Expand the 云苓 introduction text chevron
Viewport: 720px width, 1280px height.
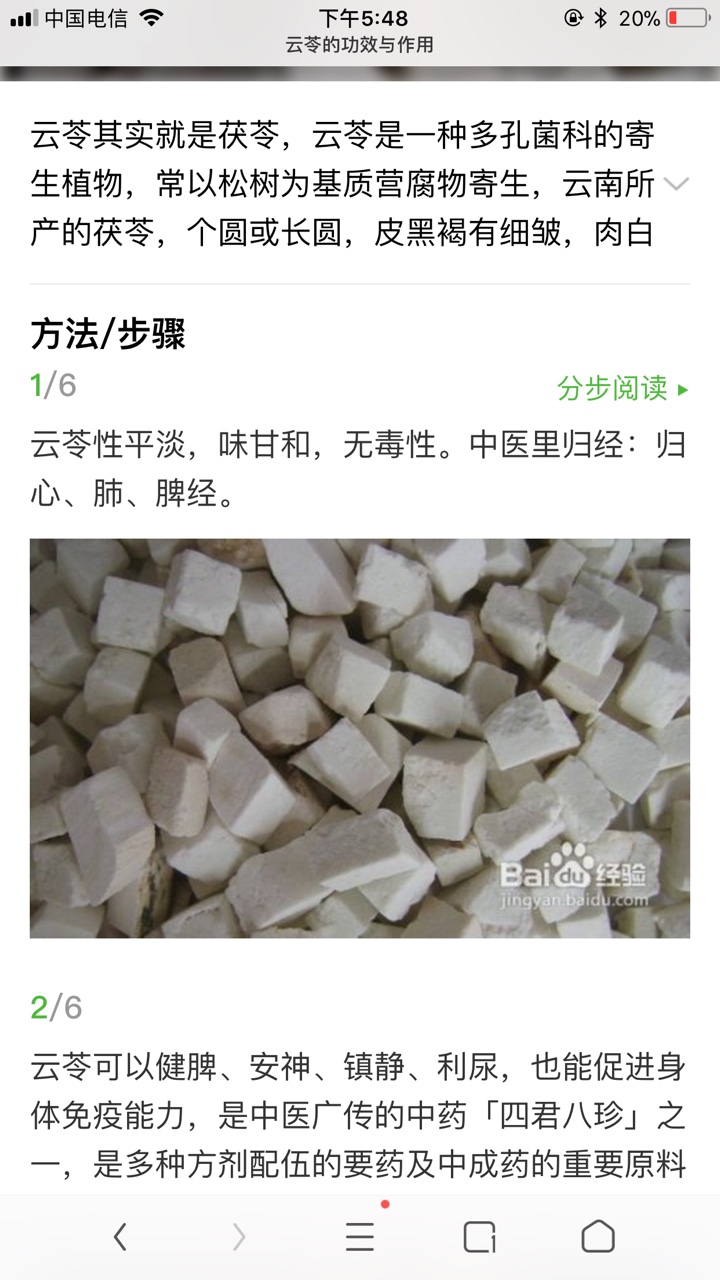(677, 184)
